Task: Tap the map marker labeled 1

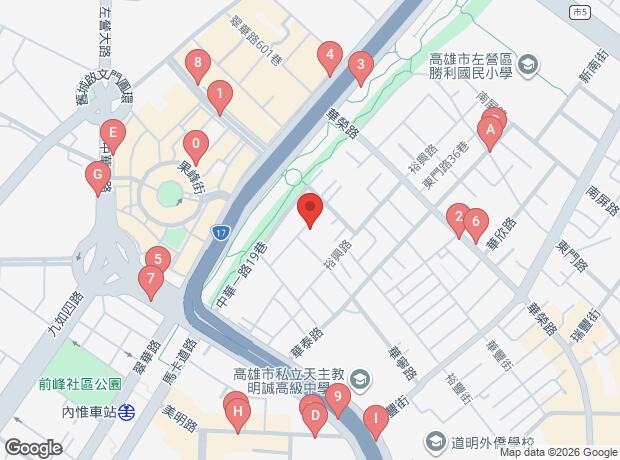Action: pyautogui.click(x=220, y=98)
